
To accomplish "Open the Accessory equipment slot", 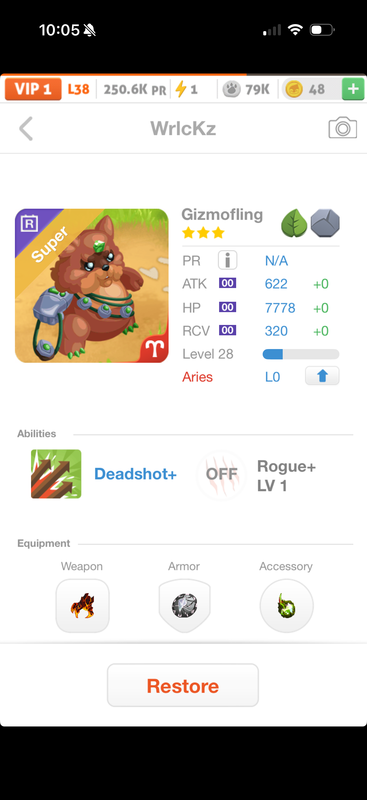I will pyautogui.click(x=286, y=606).
